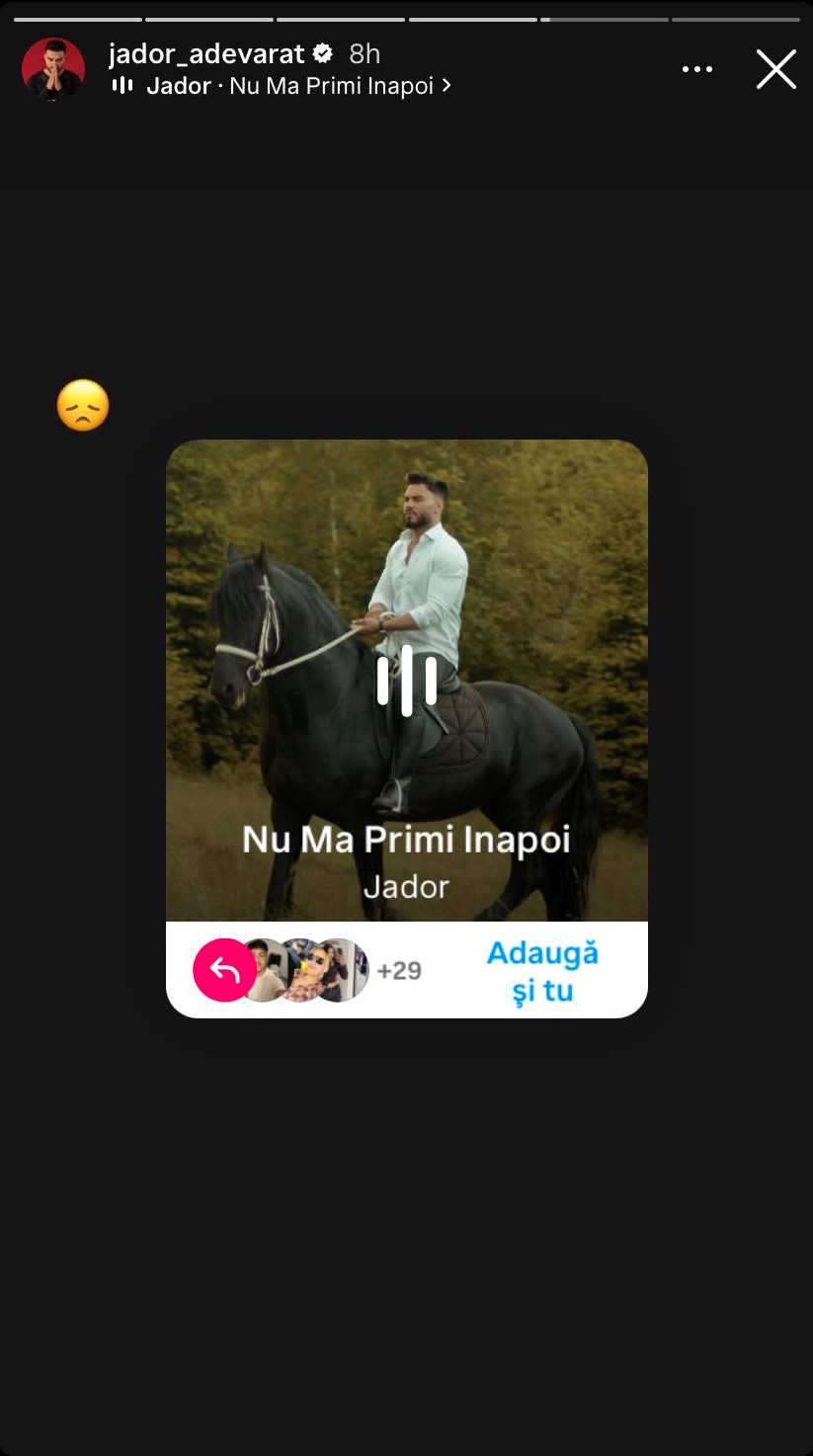The width and height of the screenshot is (813, 1456).
Task: Open the jador_adevarat username link
Action: [x=206, y=53]
